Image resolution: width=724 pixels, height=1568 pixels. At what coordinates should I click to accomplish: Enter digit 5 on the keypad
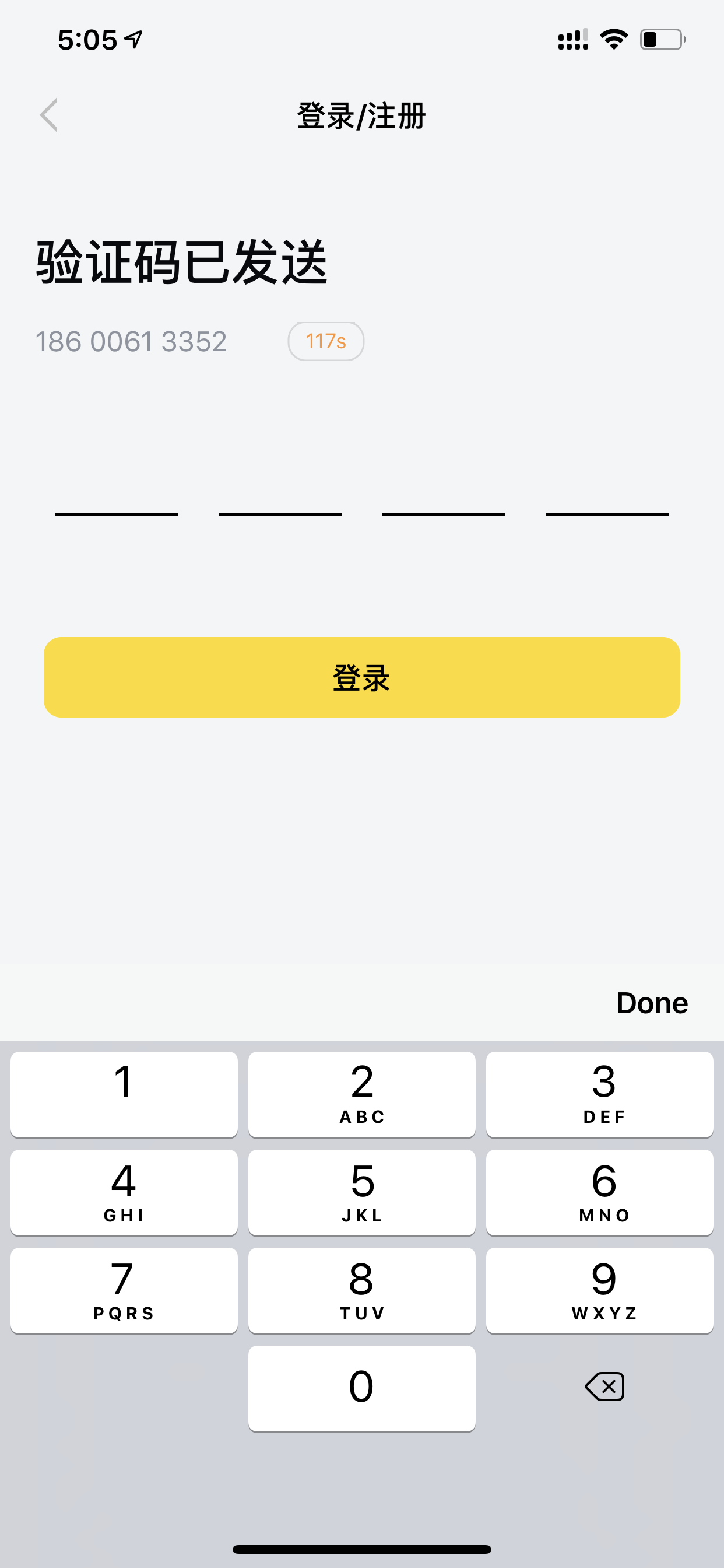(x=361, y=1192)
